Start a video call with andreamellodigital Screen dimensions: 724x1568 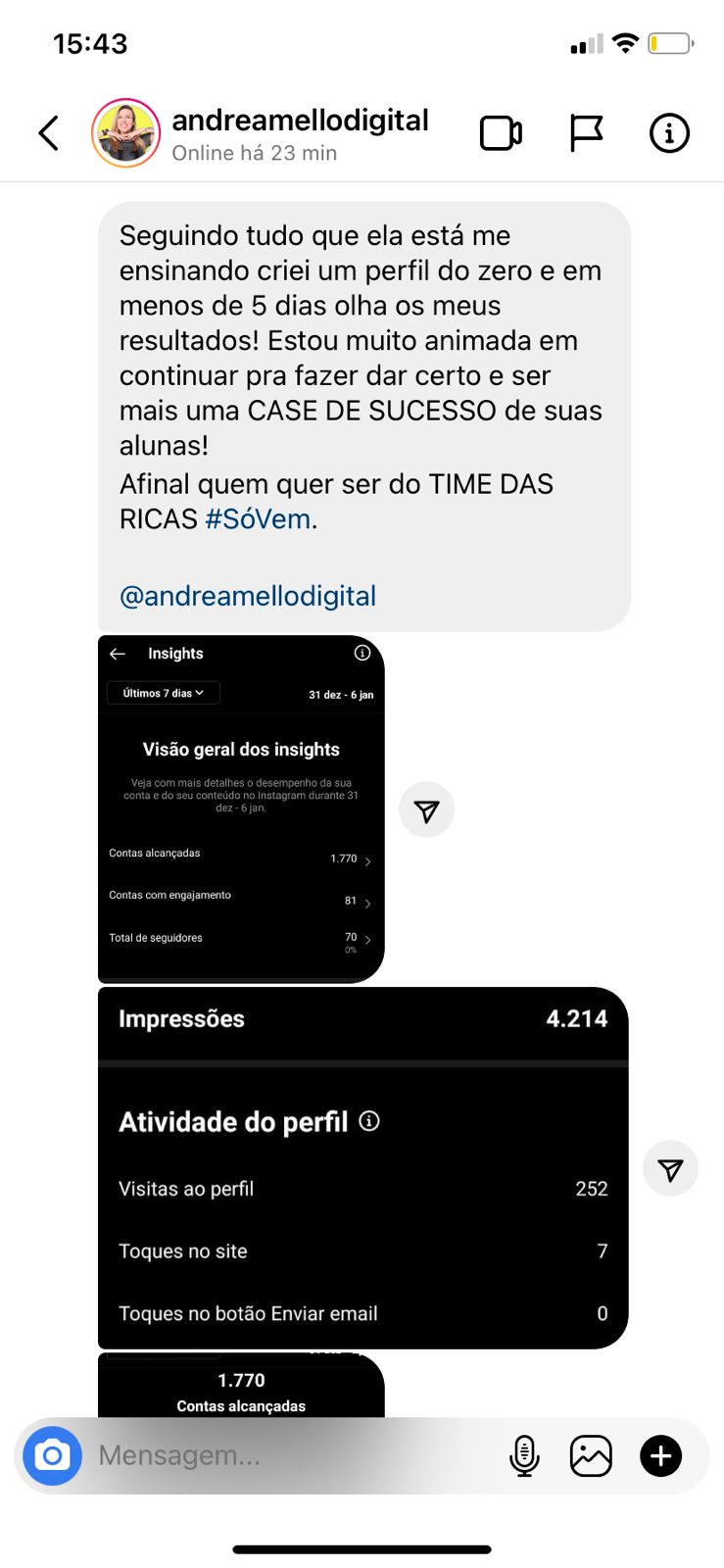click(x=500, y=133)
